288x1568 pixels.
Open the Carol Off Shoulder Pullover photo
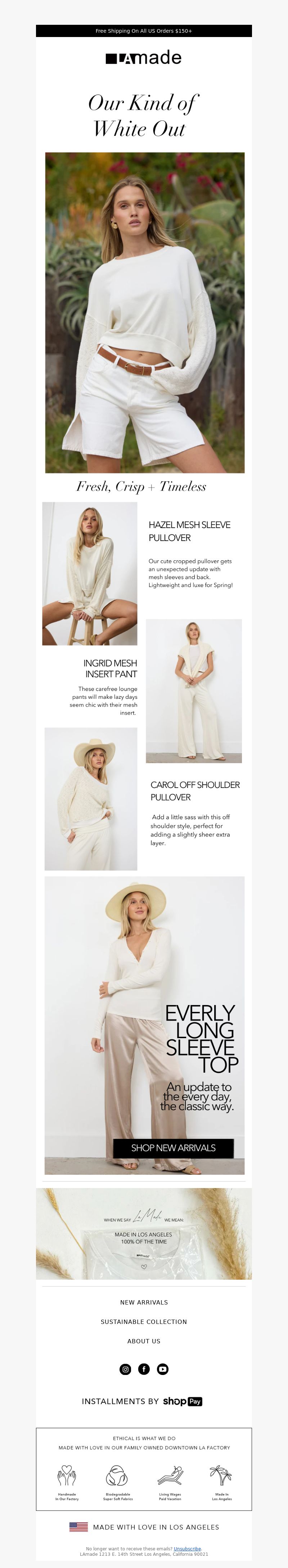click(91, 799)
